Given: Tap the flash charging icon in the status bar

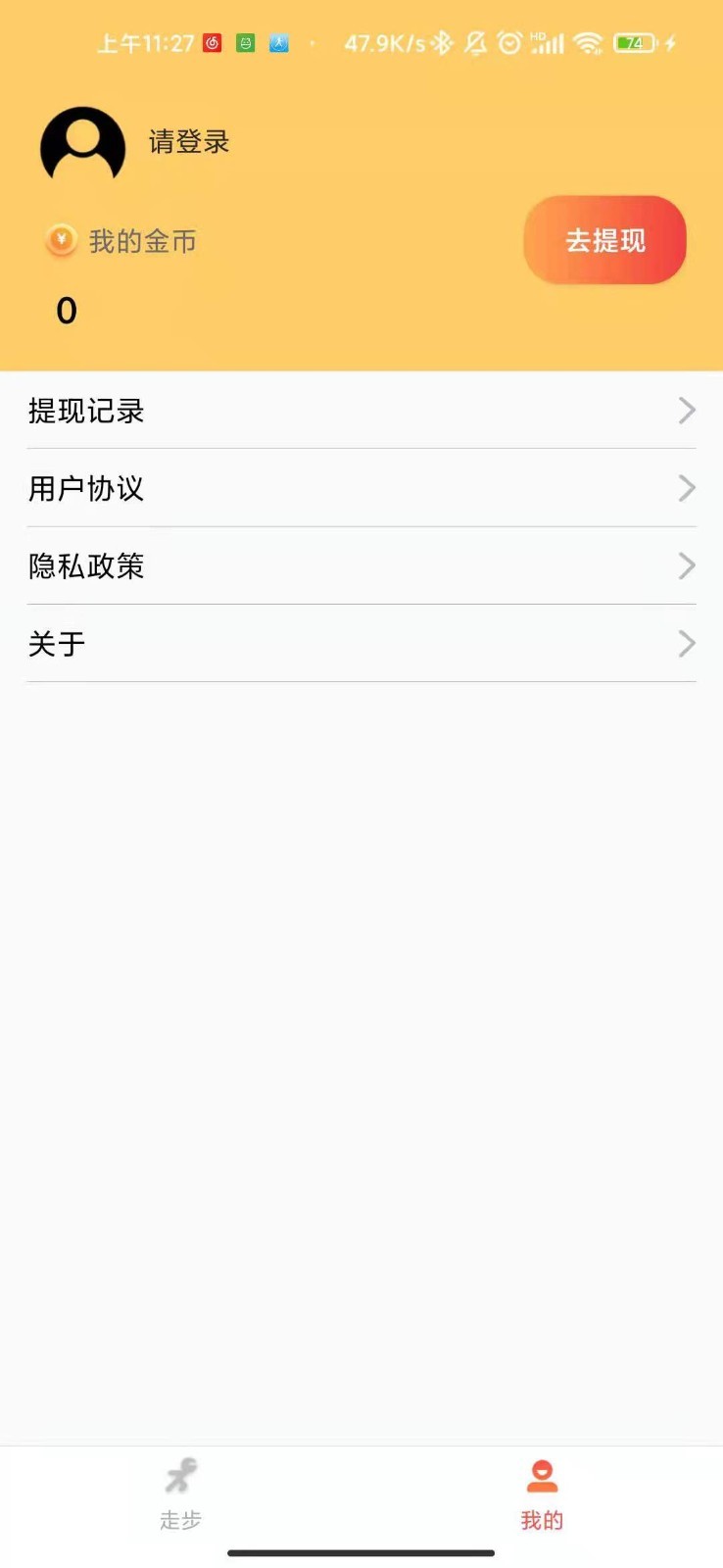Looking at the screenshot, I should click(670, 43).
